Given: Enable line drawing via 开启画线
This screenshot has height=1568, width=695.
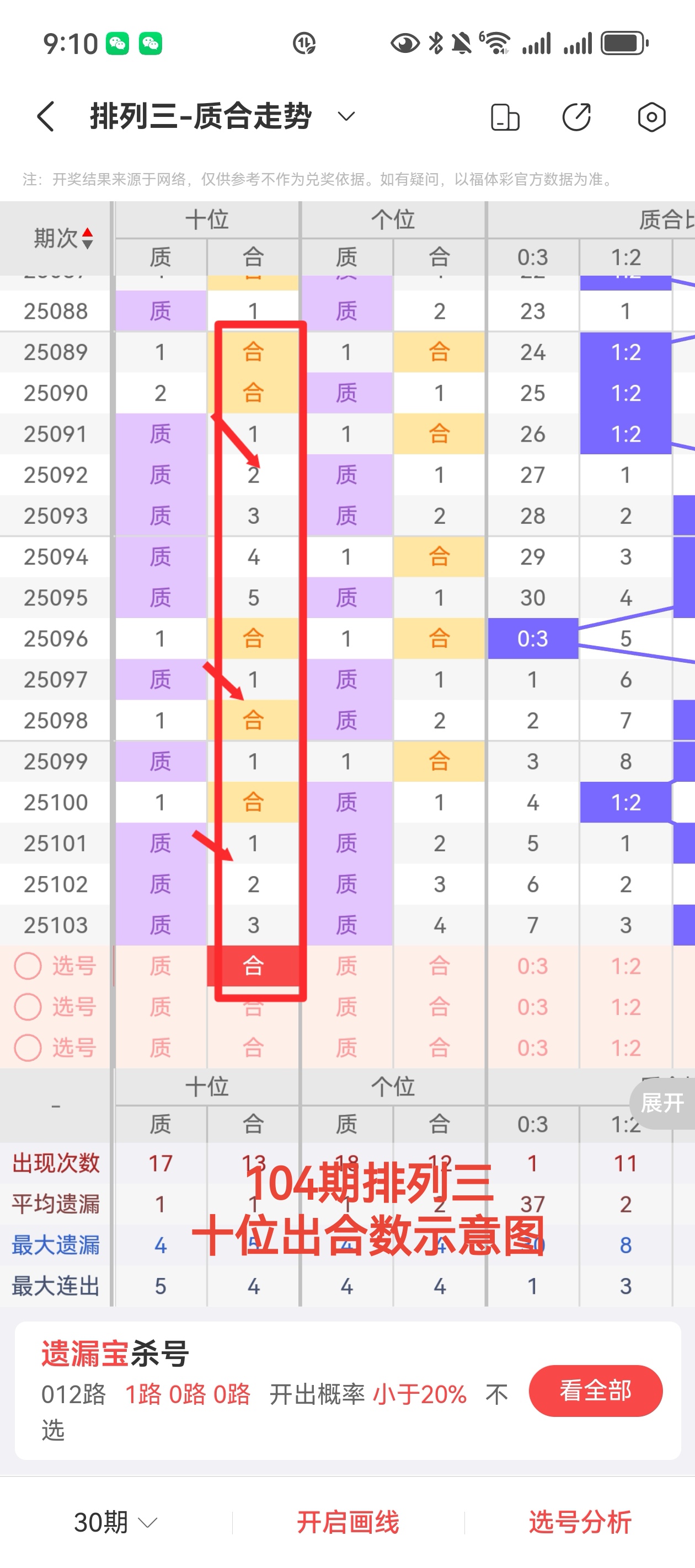Looking at the screenshot, I should pyautogui.click(x=348, y=1522).
